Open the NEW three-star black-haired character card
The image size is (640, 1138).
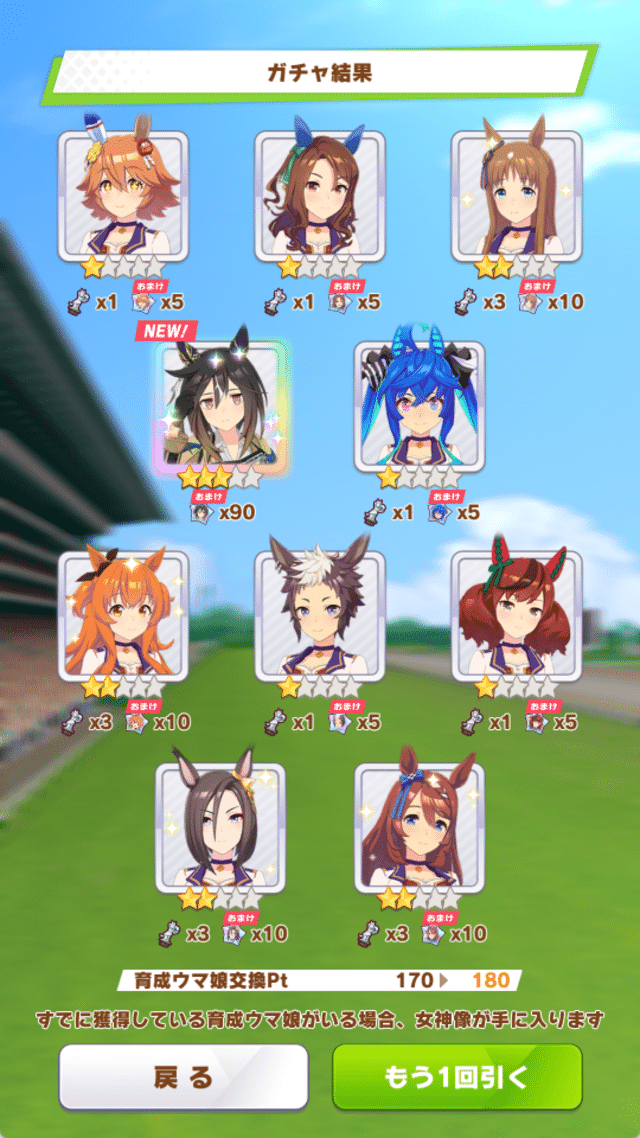[x=222, y=406]
